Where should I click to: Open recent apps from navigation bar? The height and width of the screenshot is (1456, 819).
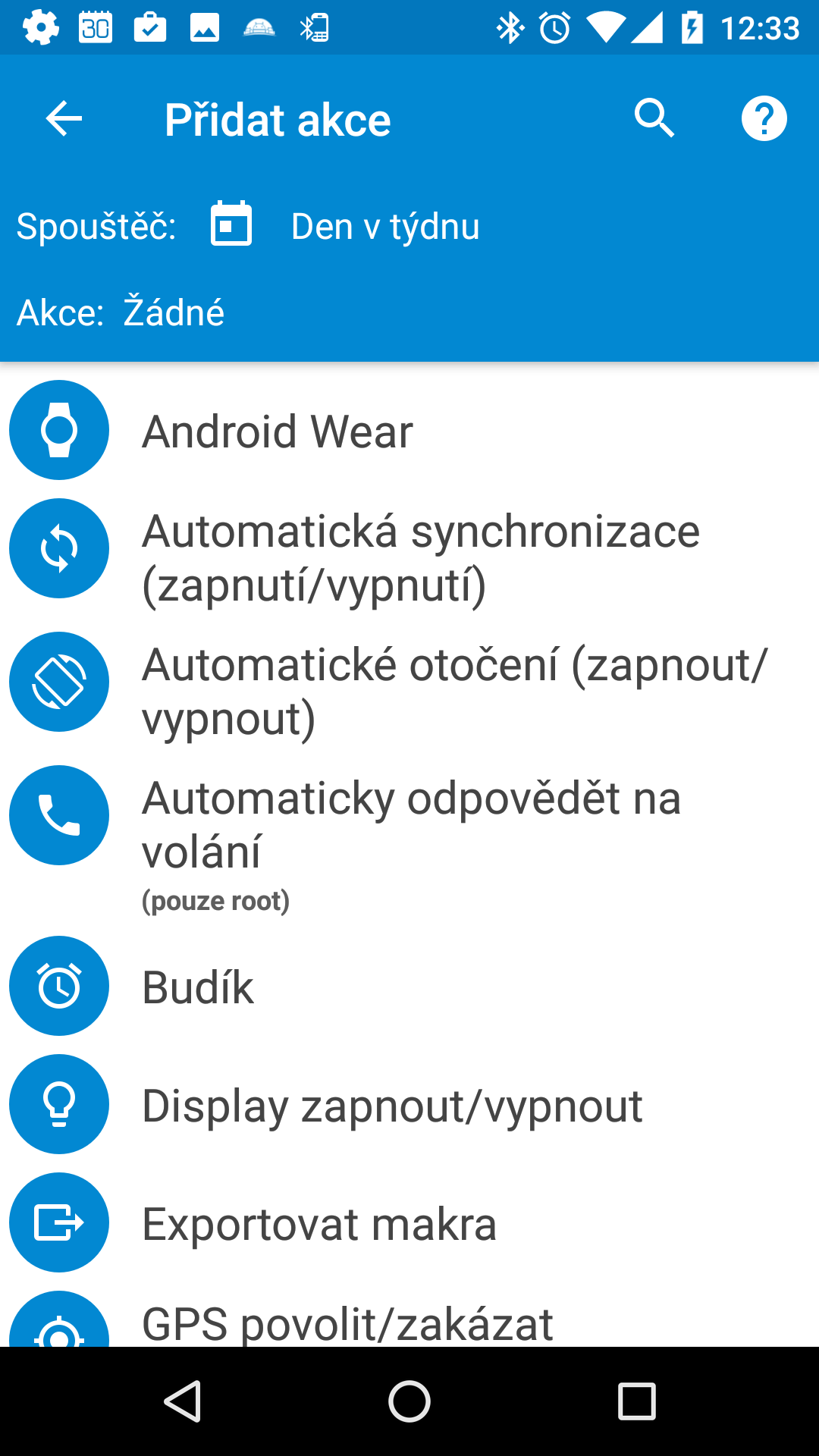point(636,1401)
